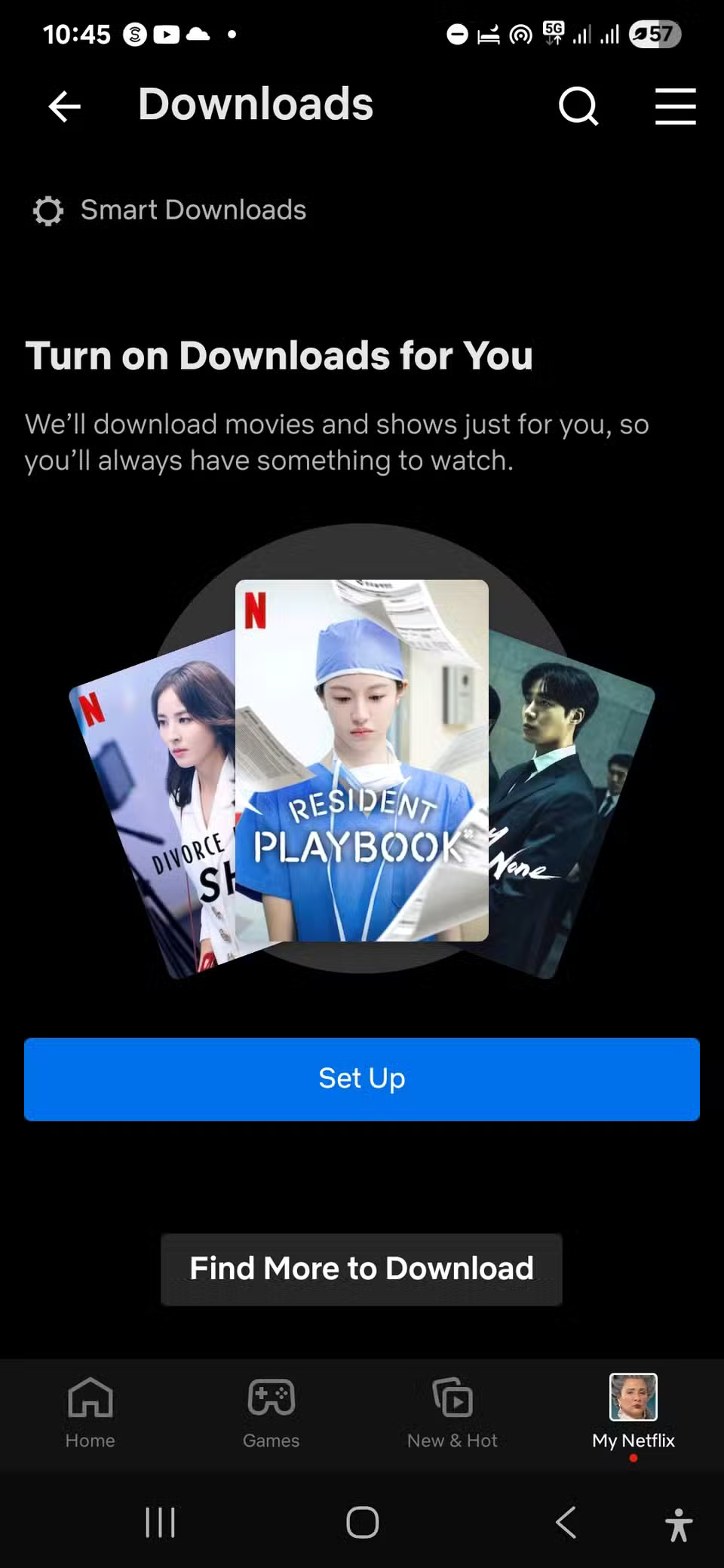Tap Find More to Download
Viewport: 724px width, 1568px height.
click(362, 1269)
